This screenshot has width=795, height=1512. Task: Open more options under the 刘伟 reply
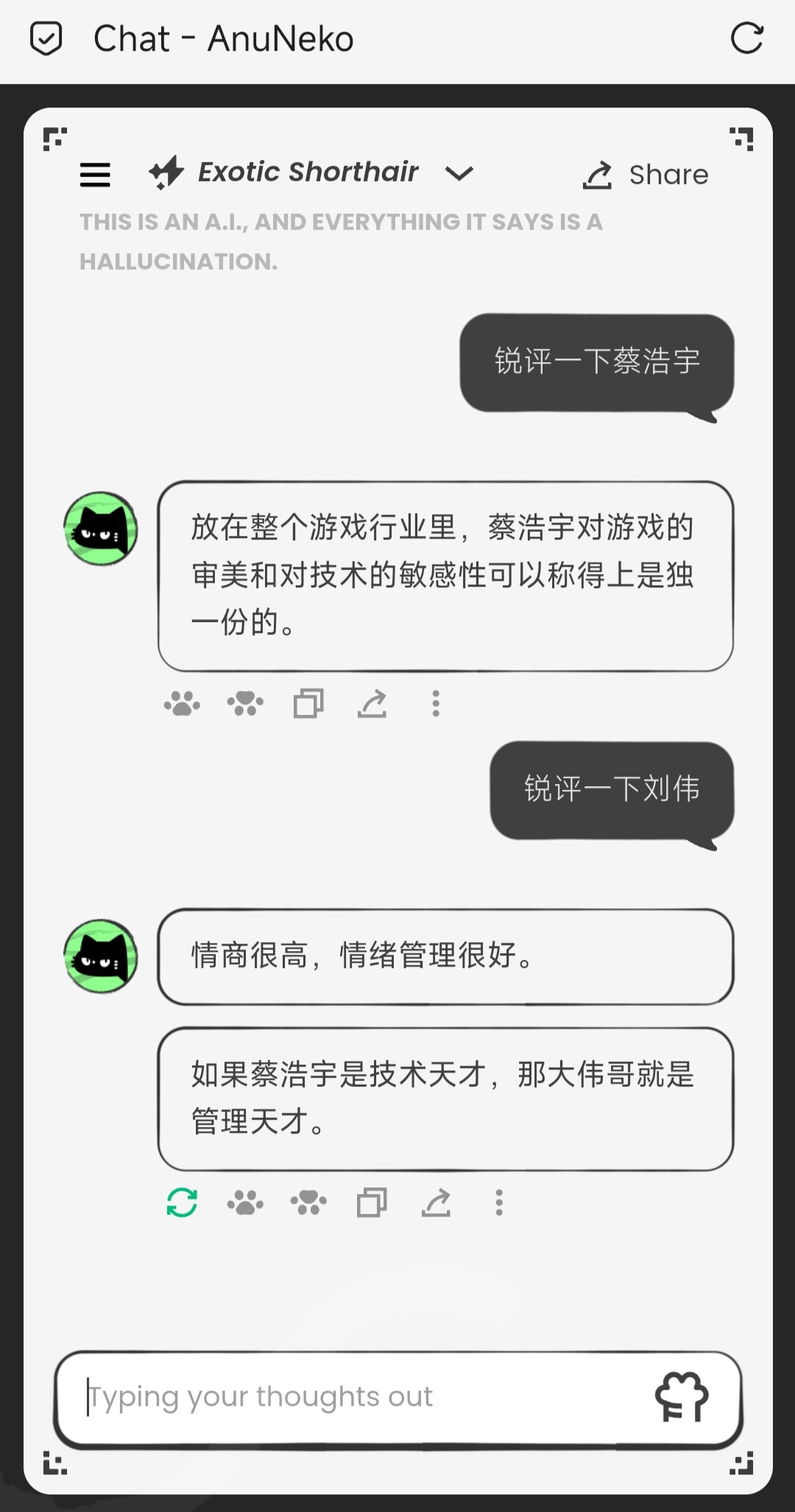(x=499, y=1203)
